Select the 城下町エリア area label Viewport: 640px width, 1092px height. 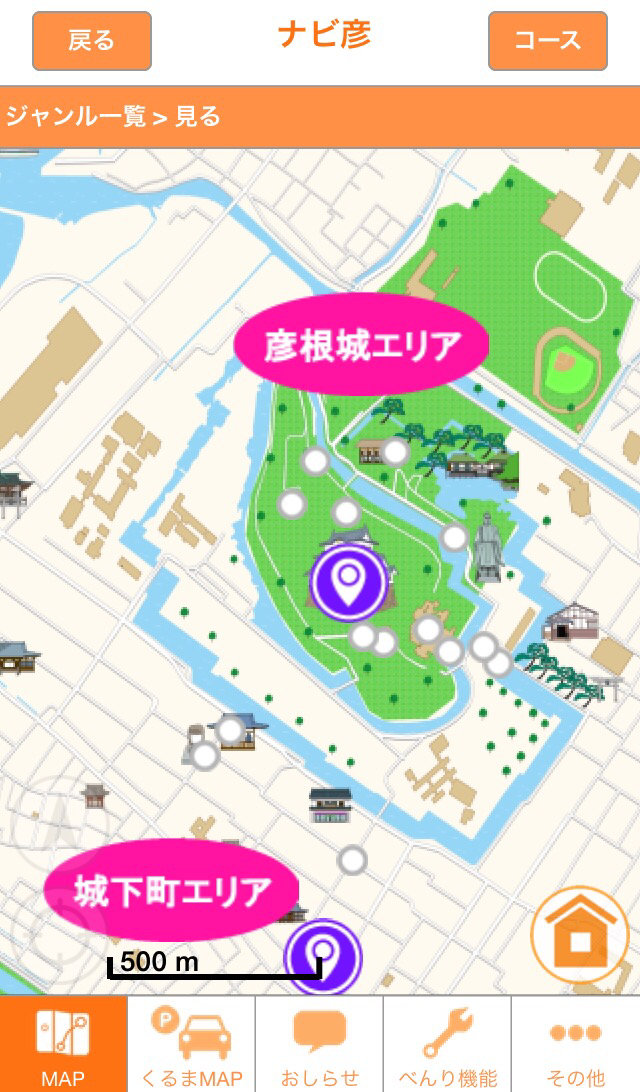[x=171, y=891]
